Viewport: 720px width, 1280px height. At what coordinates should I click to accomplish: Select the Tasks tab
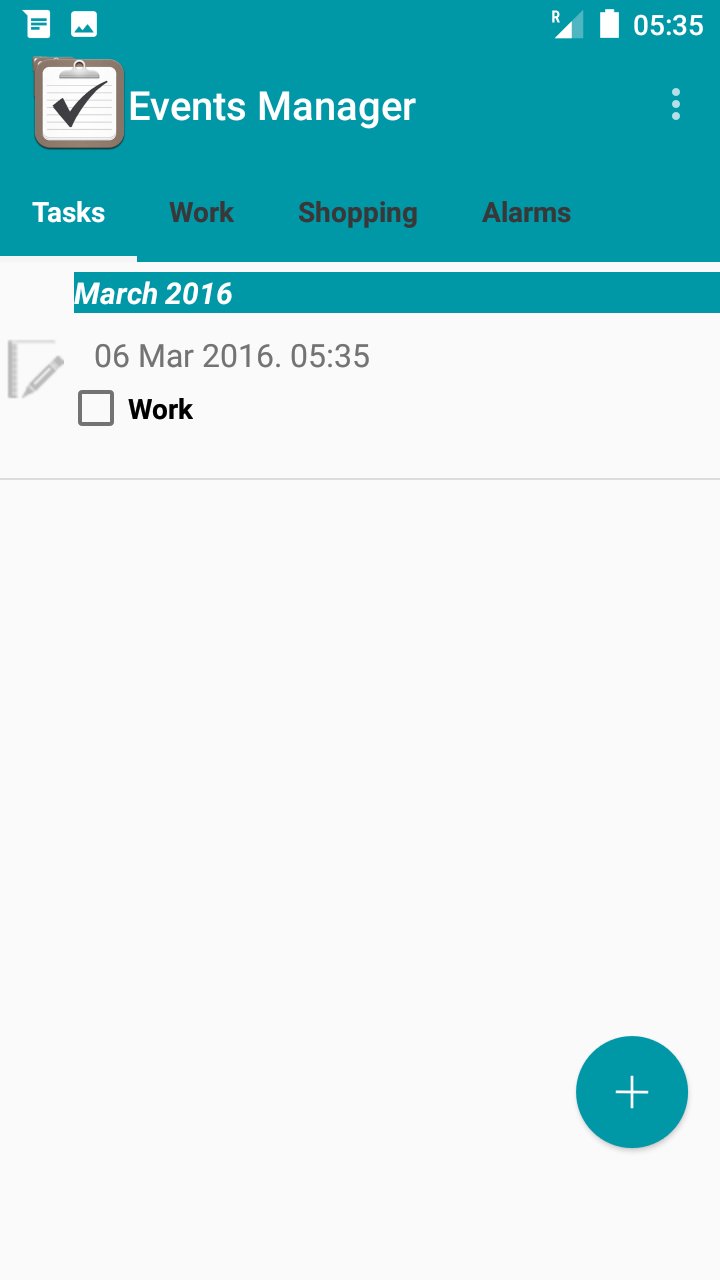tap(69, 213)
